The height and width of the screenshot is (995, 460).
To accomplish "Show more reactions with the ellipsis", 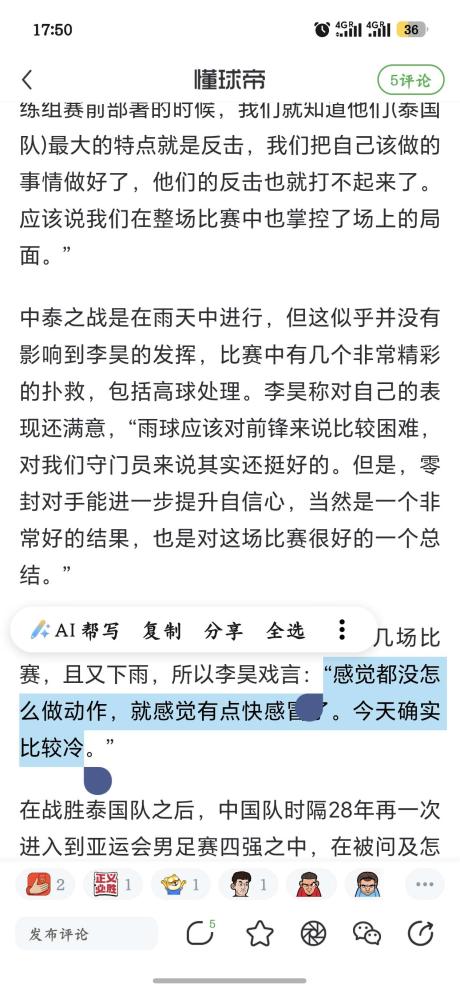I will (424, 884).
